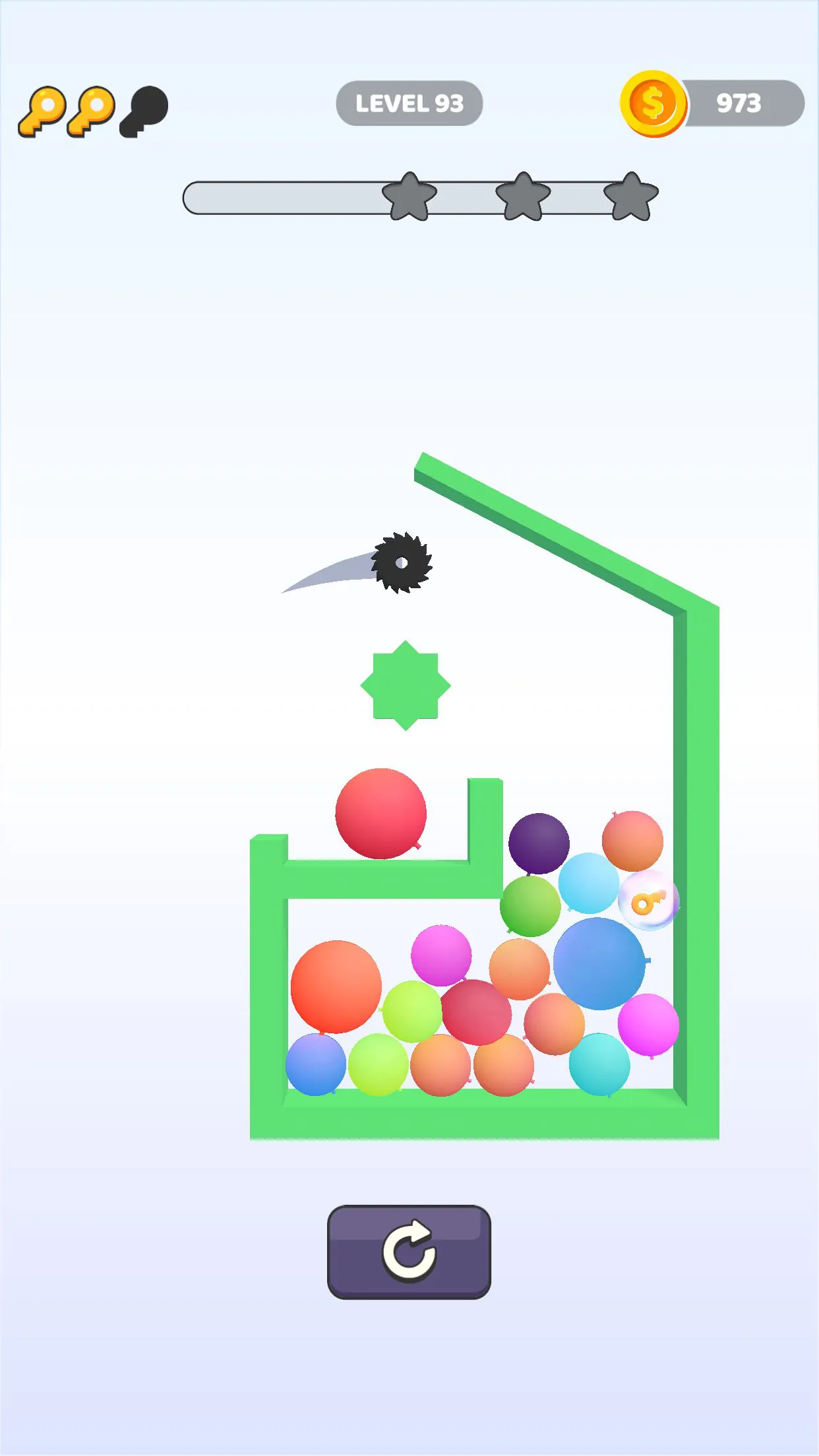Tap the first gray star on progress bar

(409, 196)
